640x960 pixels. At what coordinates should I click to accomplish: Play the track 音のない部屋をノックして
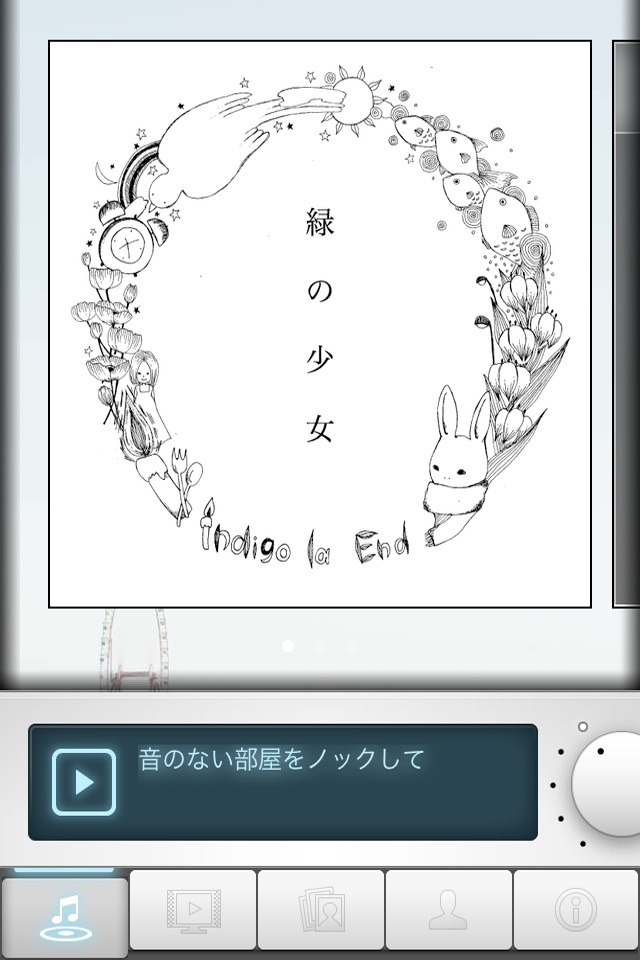click(x=84, y=781)
